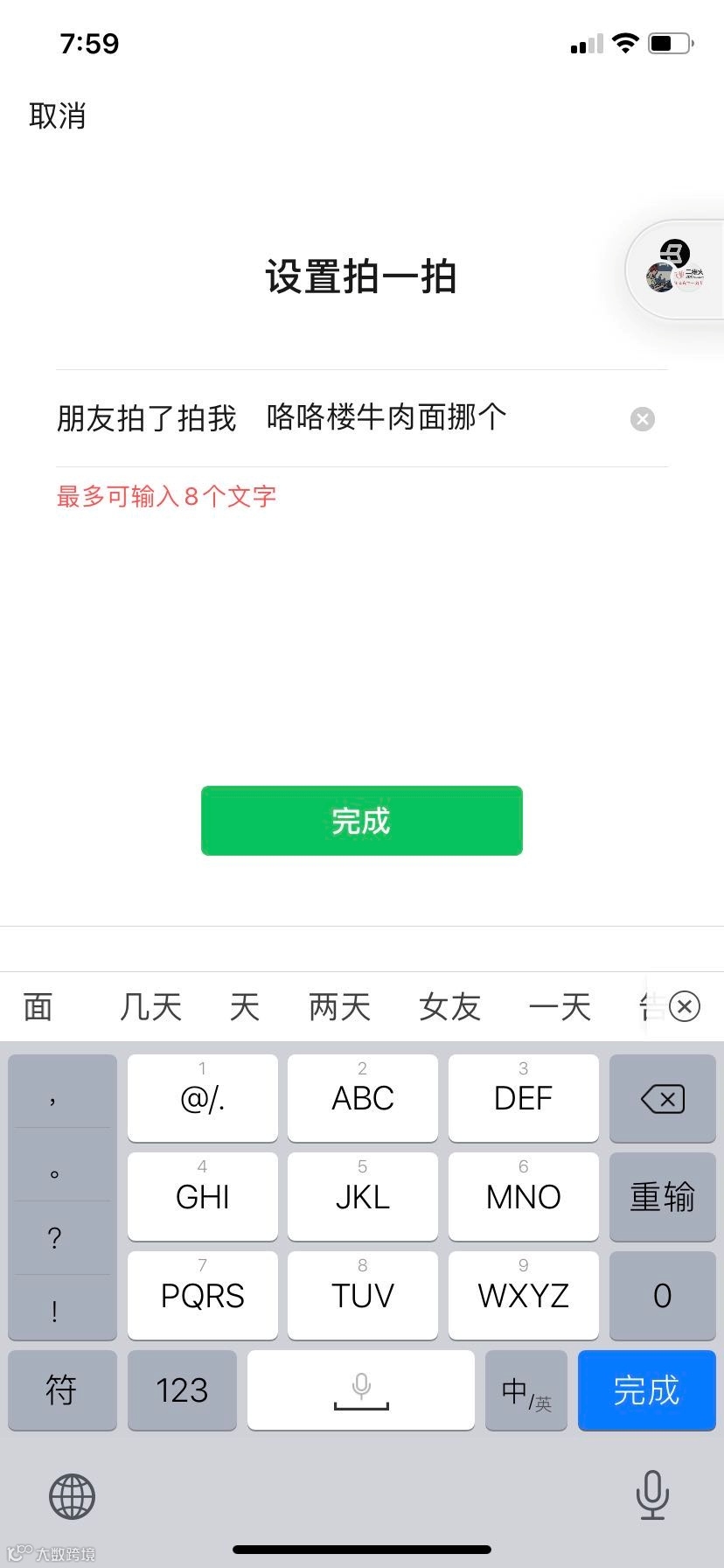The height and width of the screenshot is (1568, 724).
Task: Tap the ABC keyboard key
Action: (x=362, y=1099)
